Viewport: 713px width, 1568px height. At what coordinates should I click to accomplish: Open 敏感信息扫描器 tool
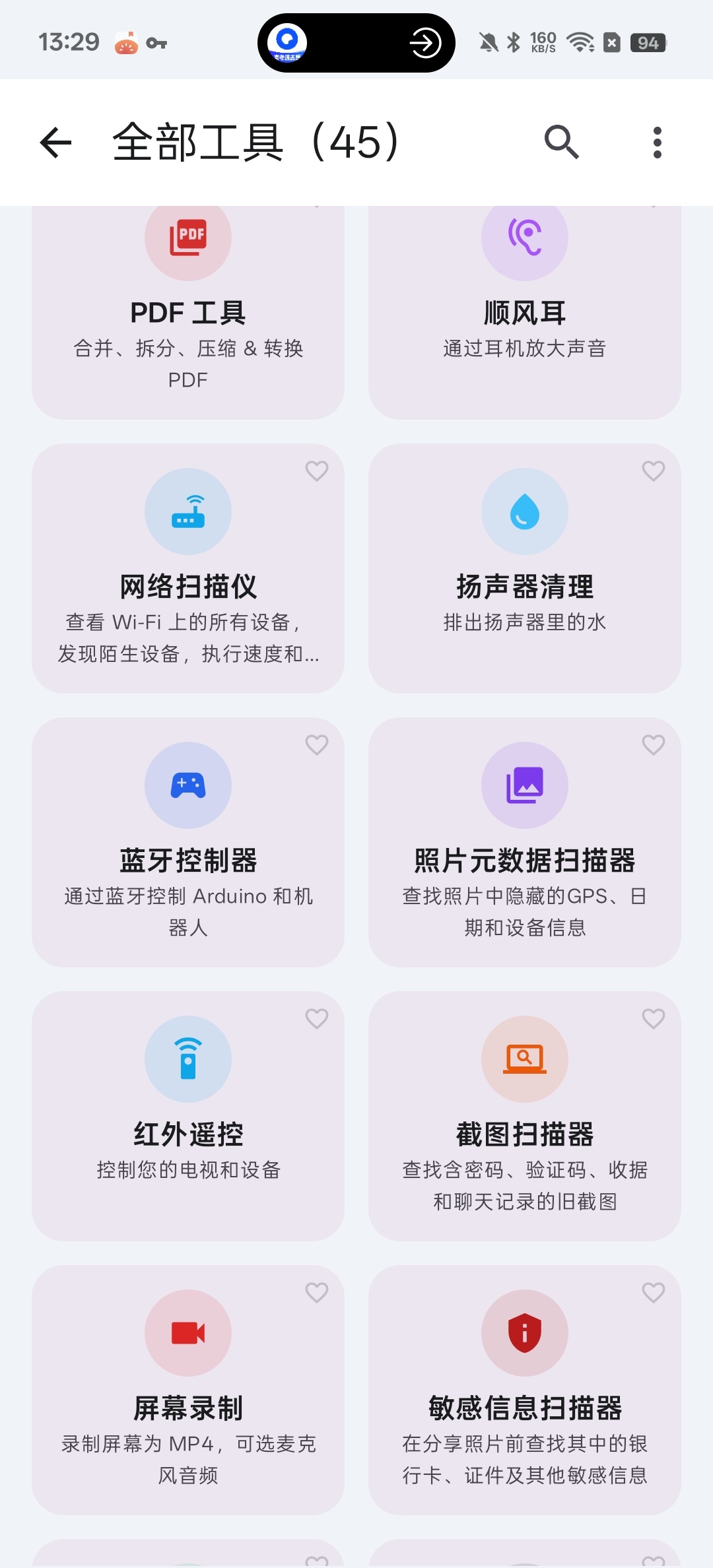tap(525, 1390)
